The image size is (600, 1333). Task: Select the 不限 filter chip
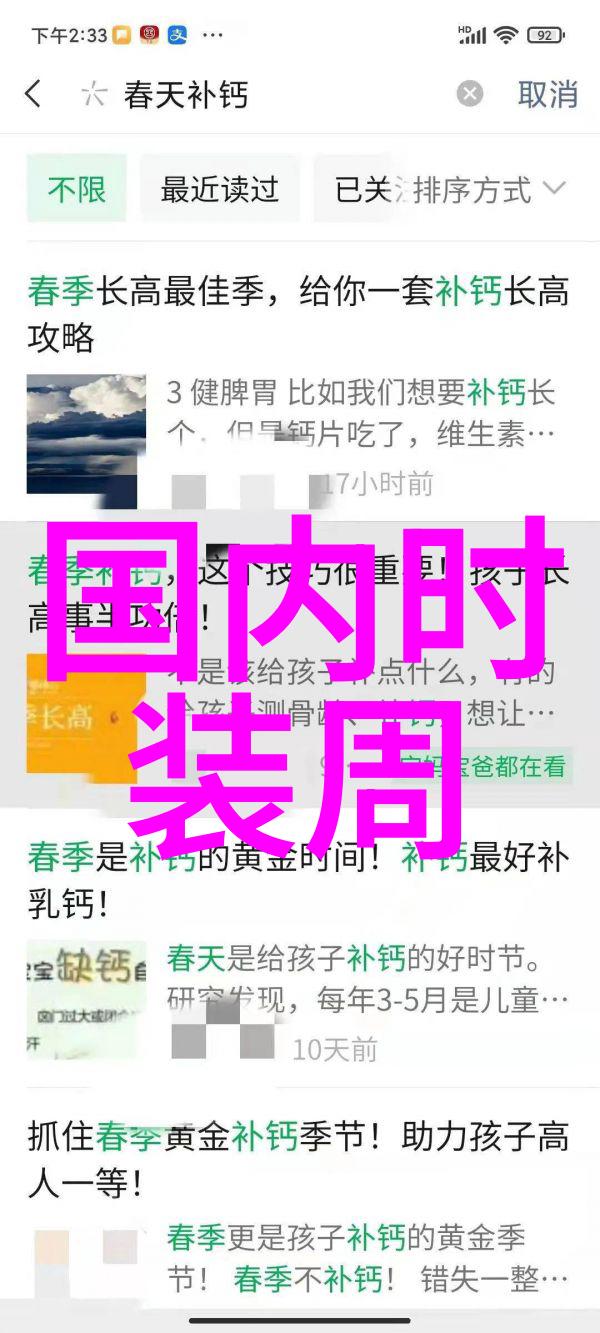(x=77, y=189)
